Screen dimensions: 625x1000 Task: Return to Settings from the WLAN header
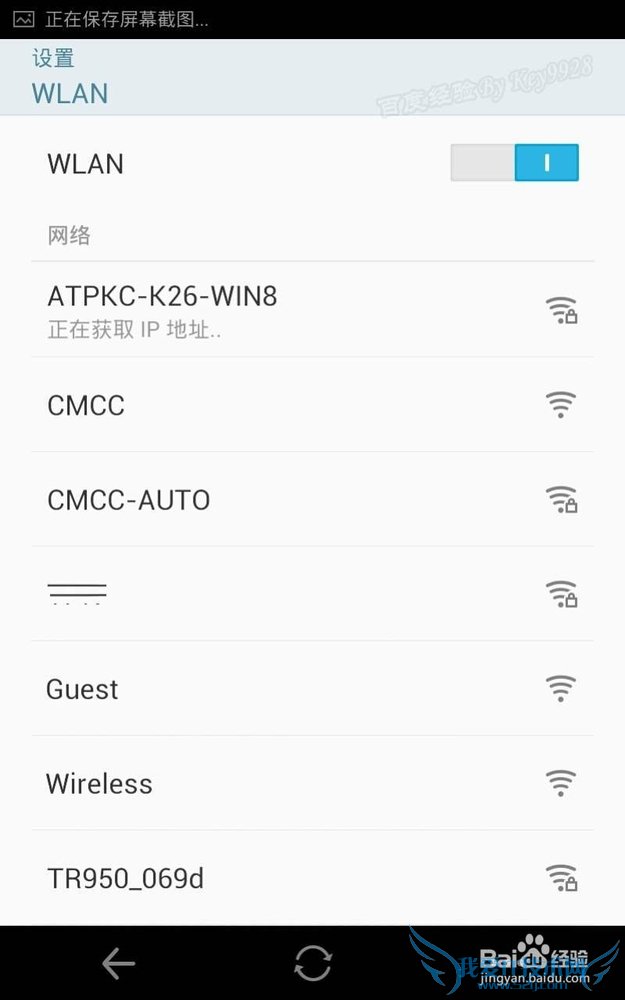coord(54,59)
